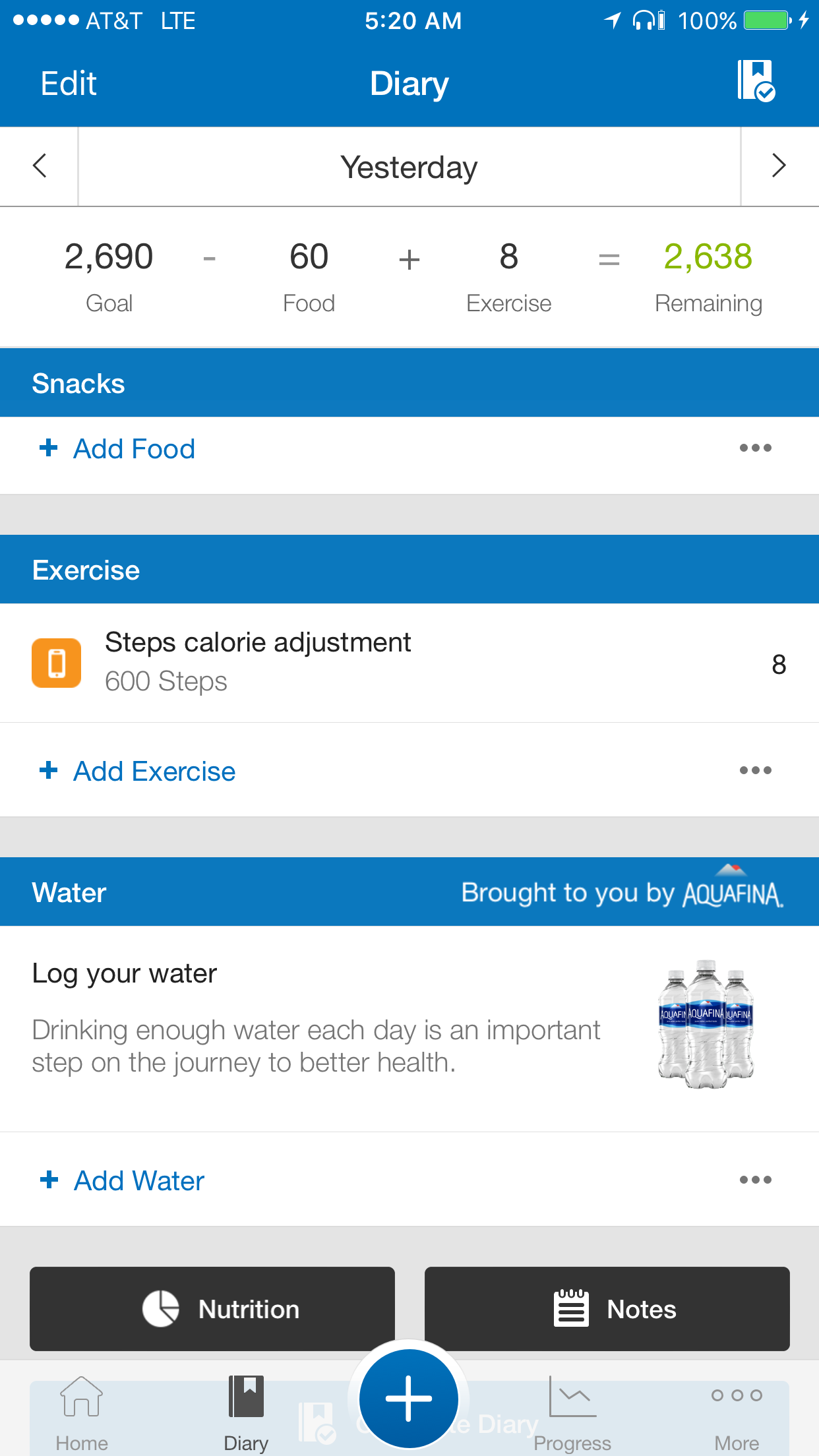This screenshot has width=819, height=1456.
Task: Open Water more options
Action: point(756,1180)
